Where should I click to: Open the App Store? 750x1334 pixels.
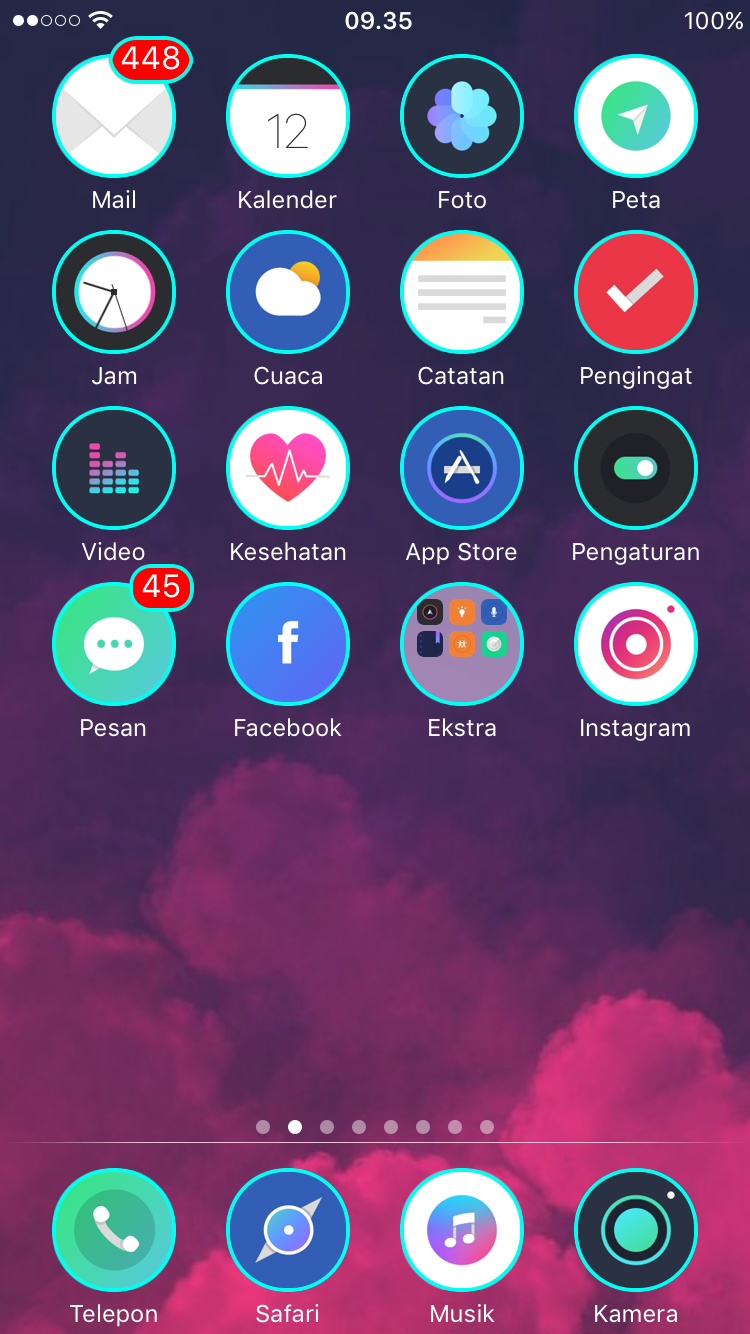coord(462,468)
